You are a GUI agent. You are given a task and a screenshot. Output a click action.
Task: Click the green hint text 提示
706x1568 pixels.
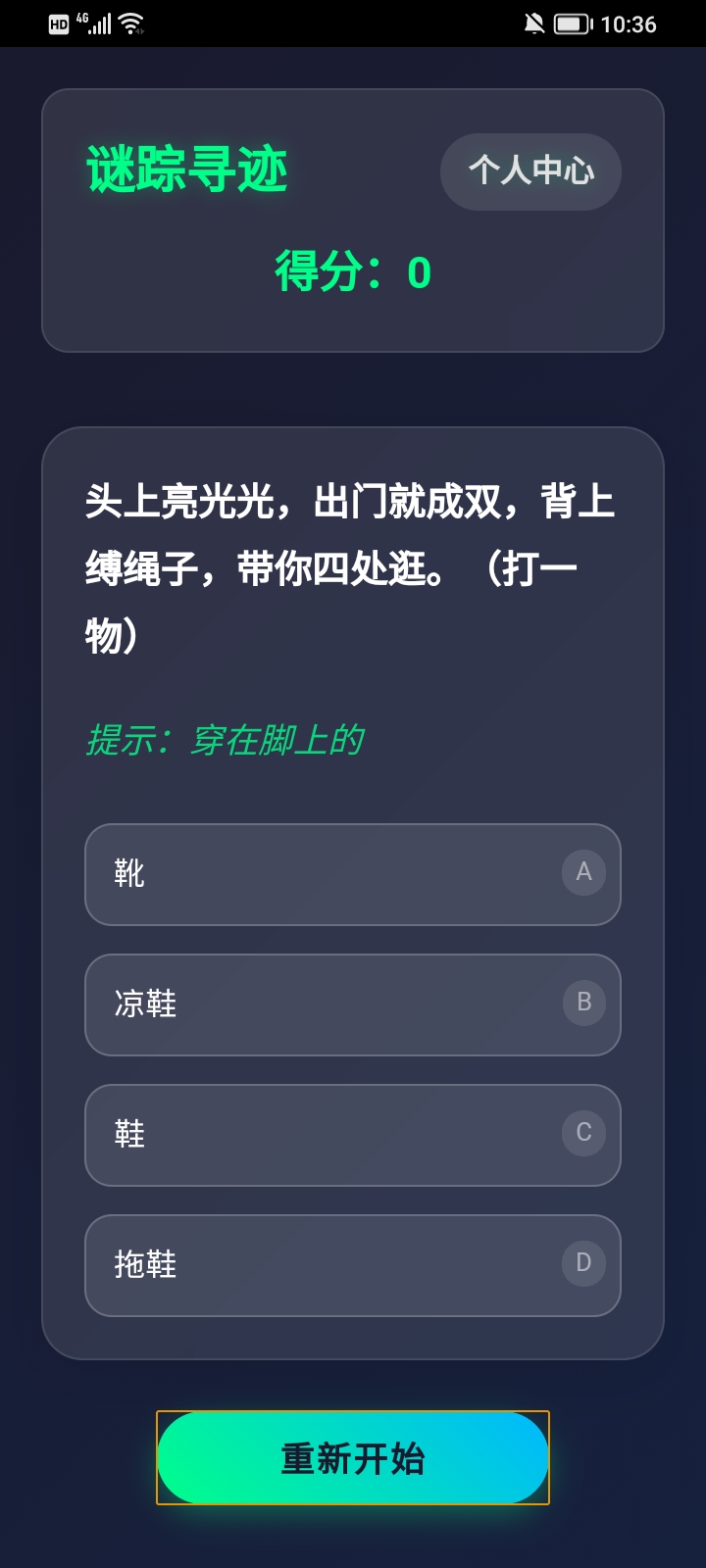pyautogui.click(x=225, y=742)
